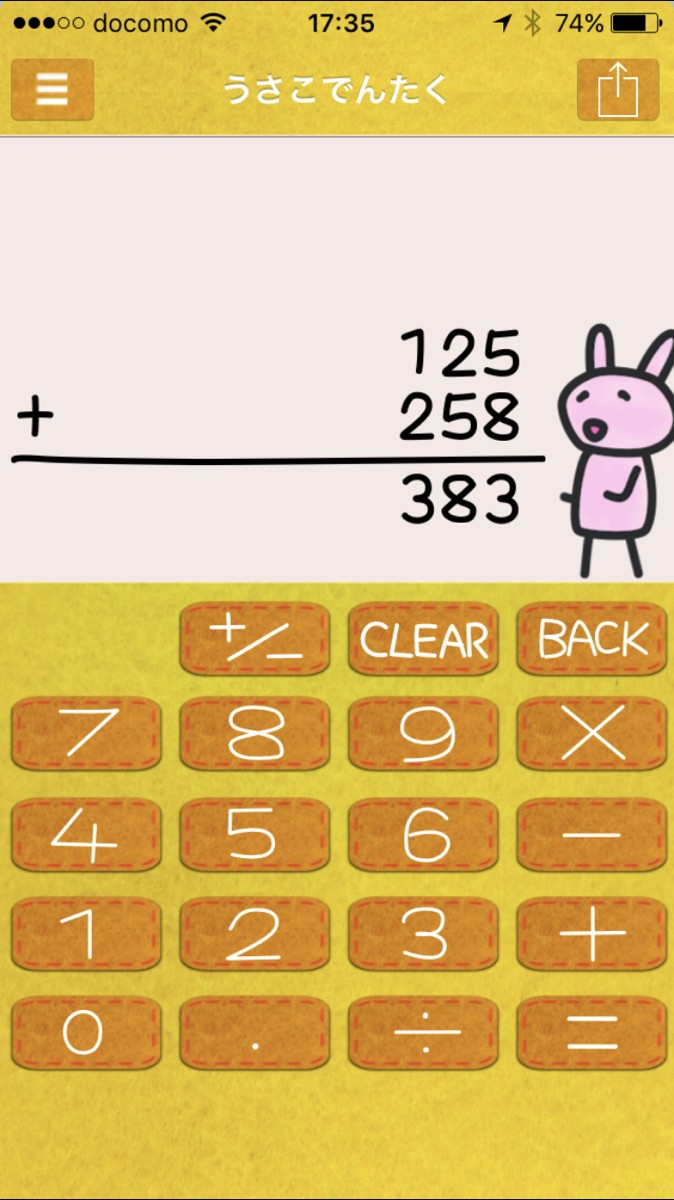Image resolution: width=674 pixels, height=1200 pixels.
Task: Open the hamburger menu
Action: pos(52,90)
